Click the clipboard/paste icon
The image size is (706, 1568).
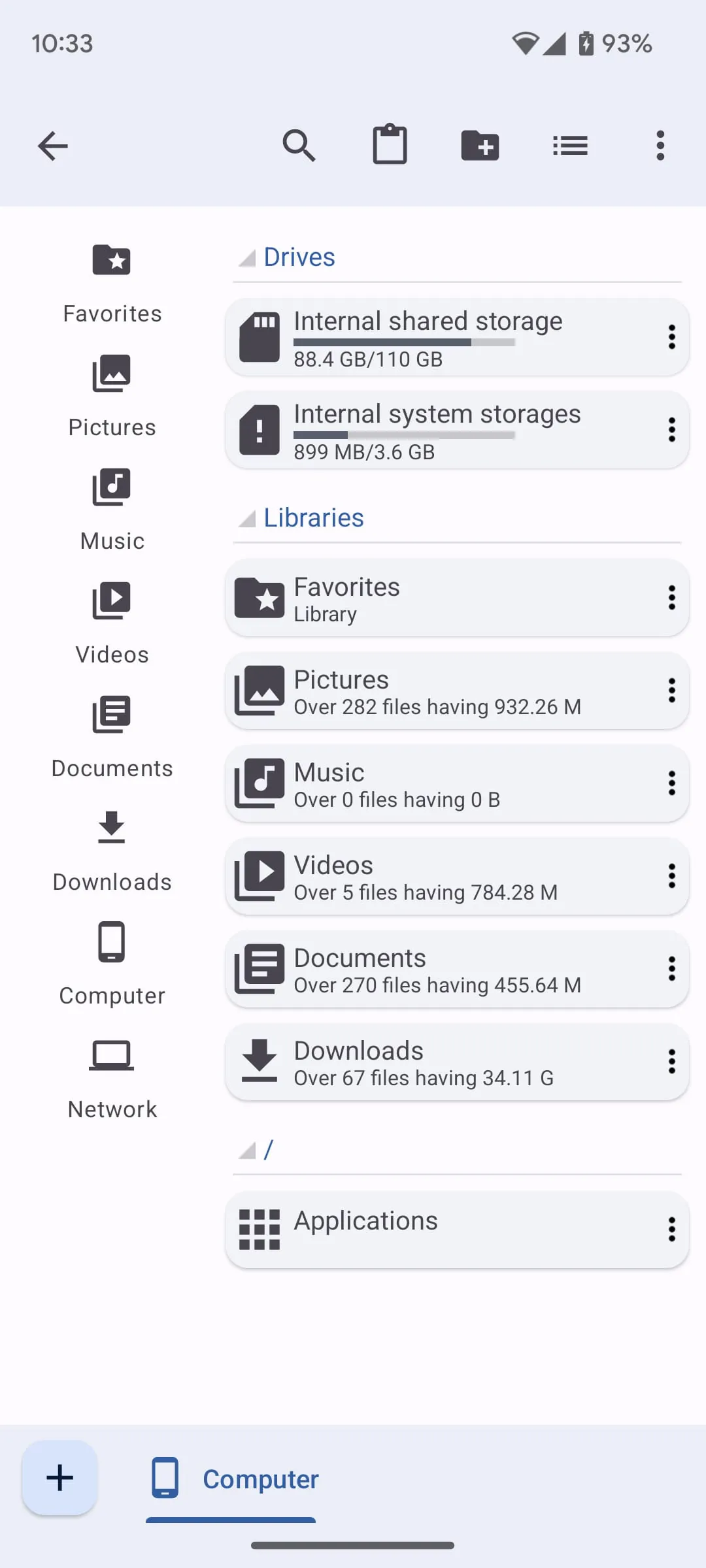(390, 145)
